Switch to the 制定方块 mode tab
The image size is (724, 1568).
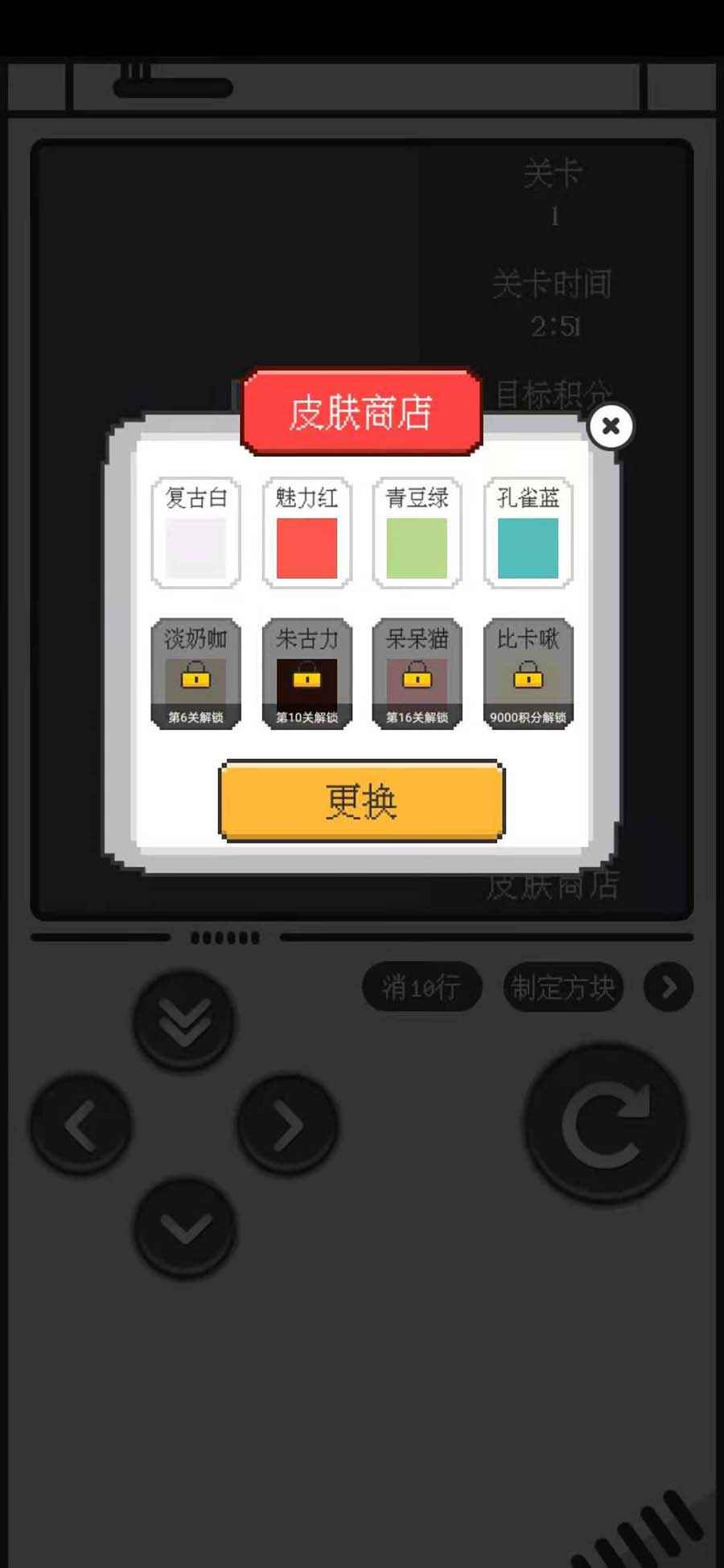[x=564, y=987]
